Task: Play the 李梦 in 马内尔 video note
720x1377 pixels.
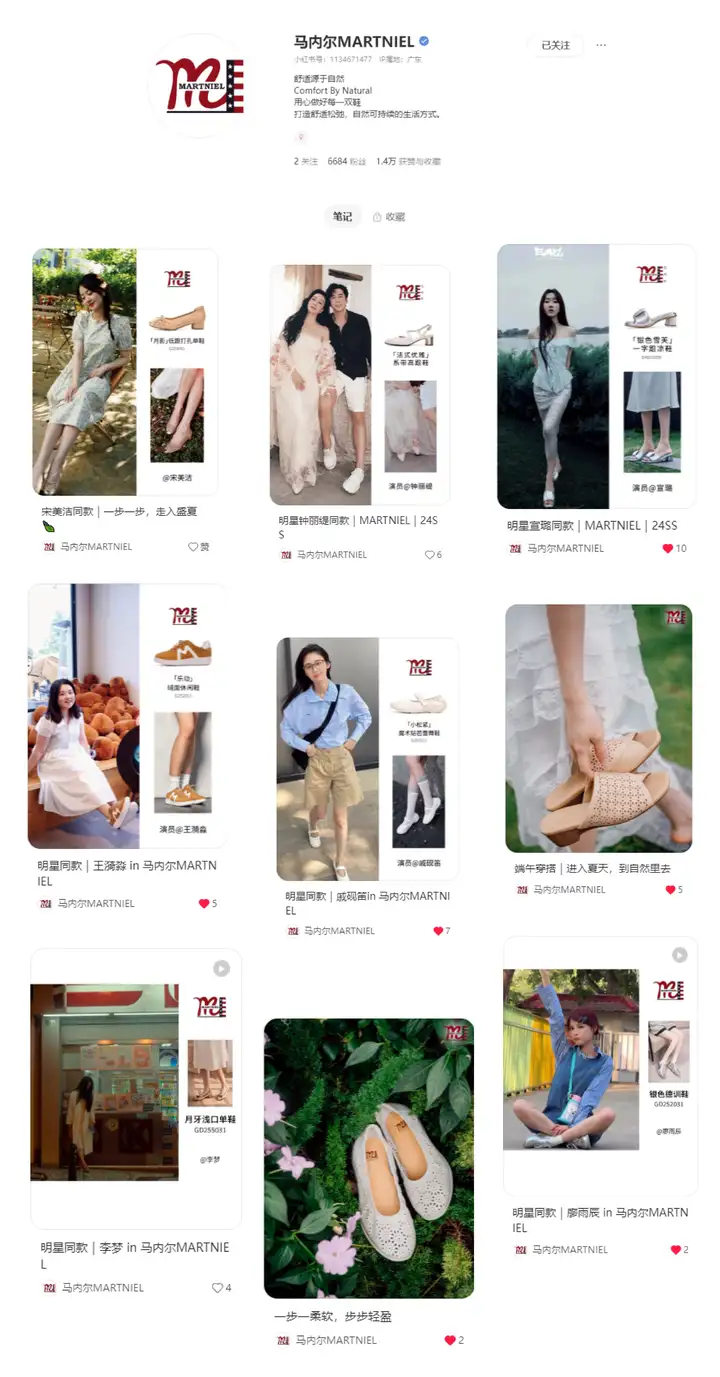Action: (x=135, y=1088)
